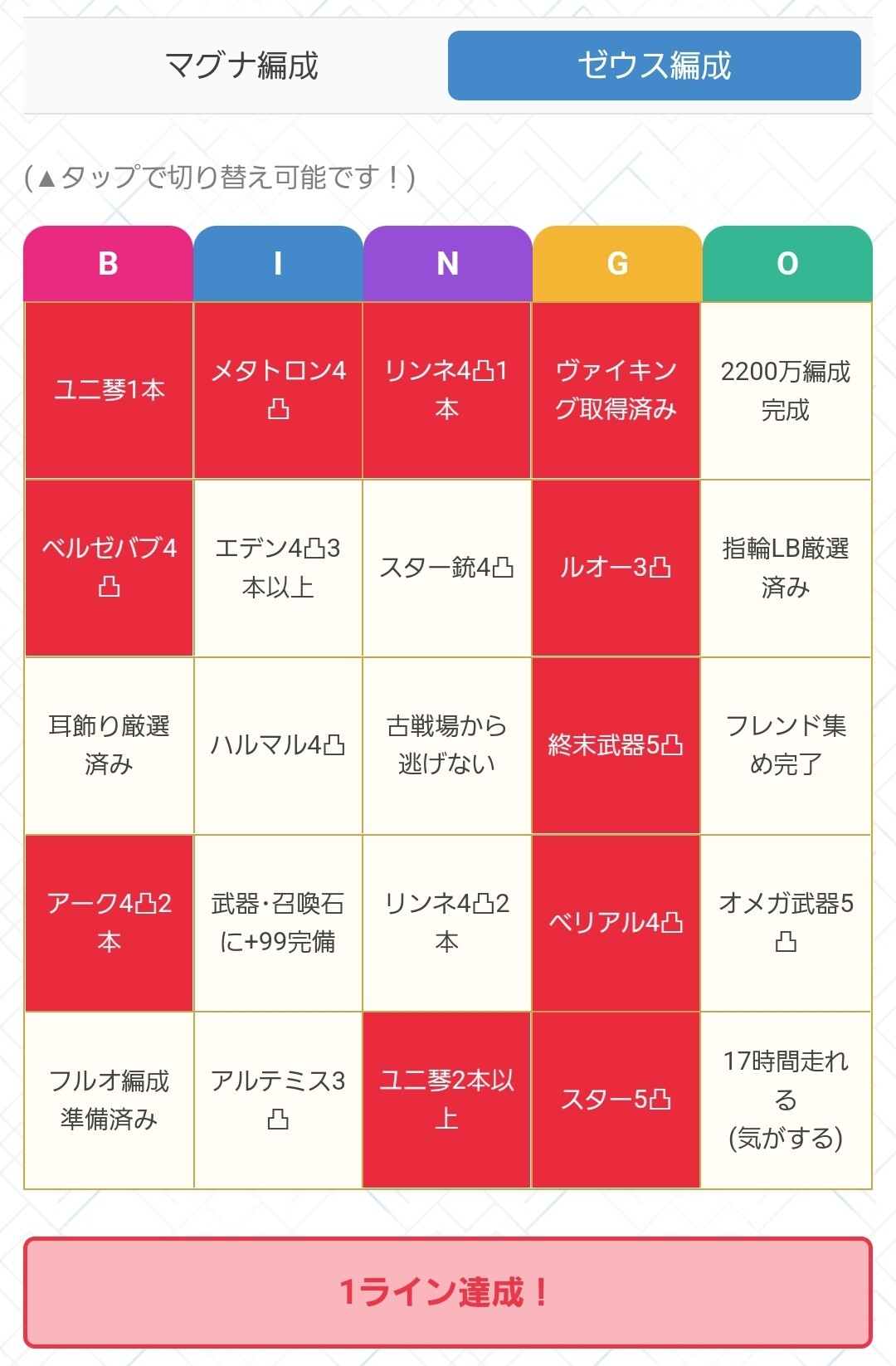Mark the 2200万編成完成 cell
The image size is (896, 1366).
[x=786, y=390]
